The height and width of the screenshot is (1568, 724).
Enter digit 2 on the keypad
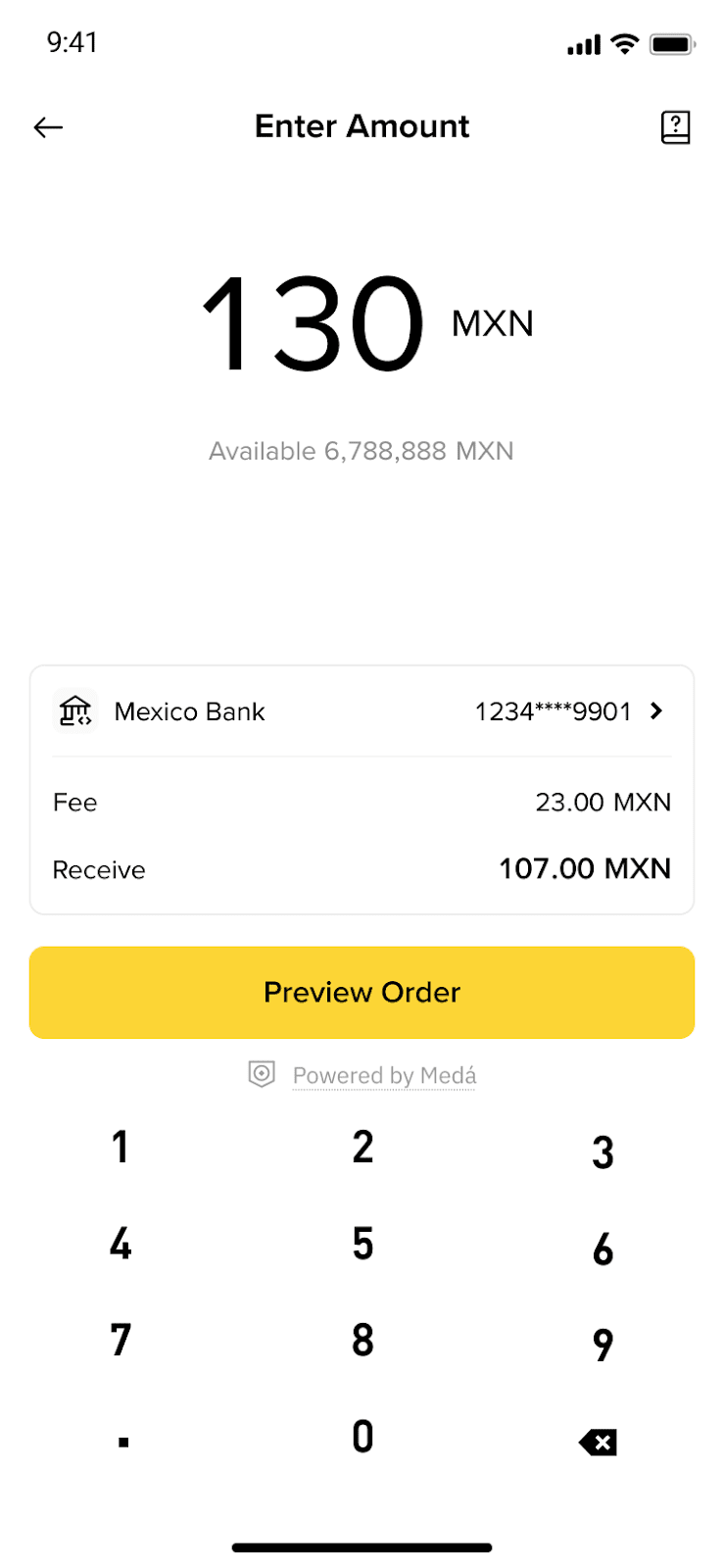point(362,1148)
